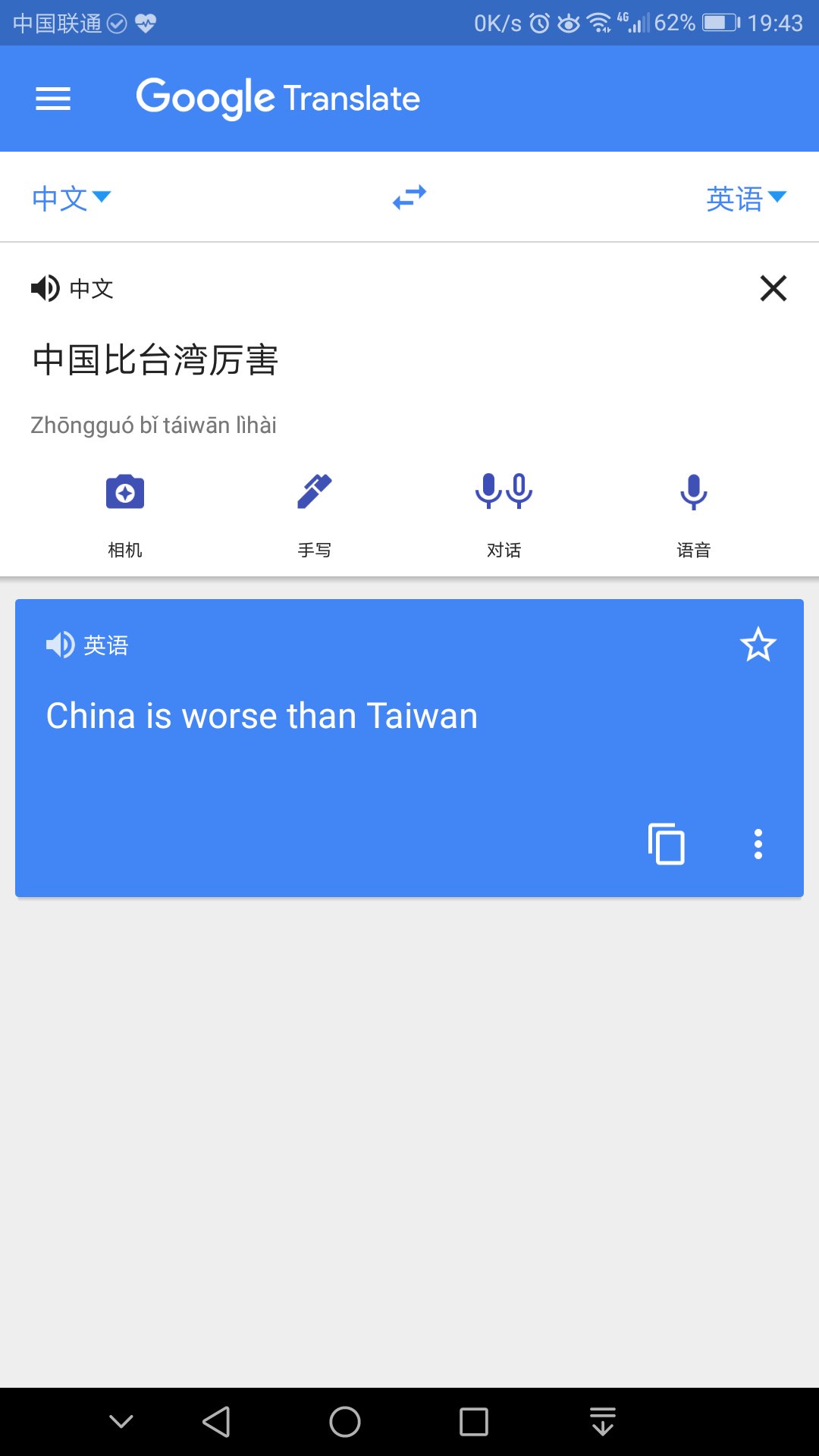Image resolution: width=819 pixels, height=1456 pixels.
Task: Swap source and target languages
Action: 409,198
